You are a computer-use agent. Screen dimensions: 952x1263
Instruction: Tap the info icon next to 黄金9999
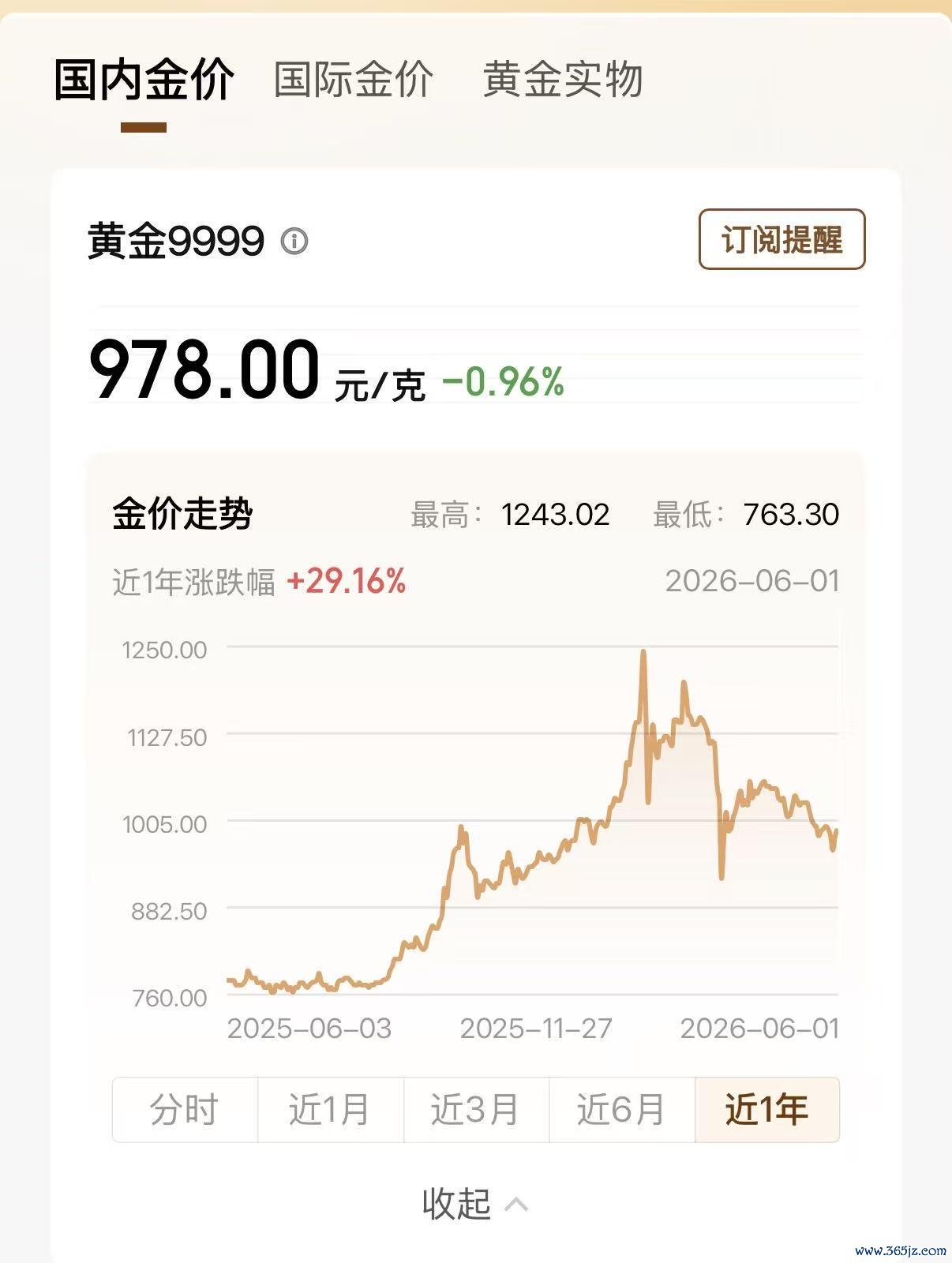coord(294,241)
